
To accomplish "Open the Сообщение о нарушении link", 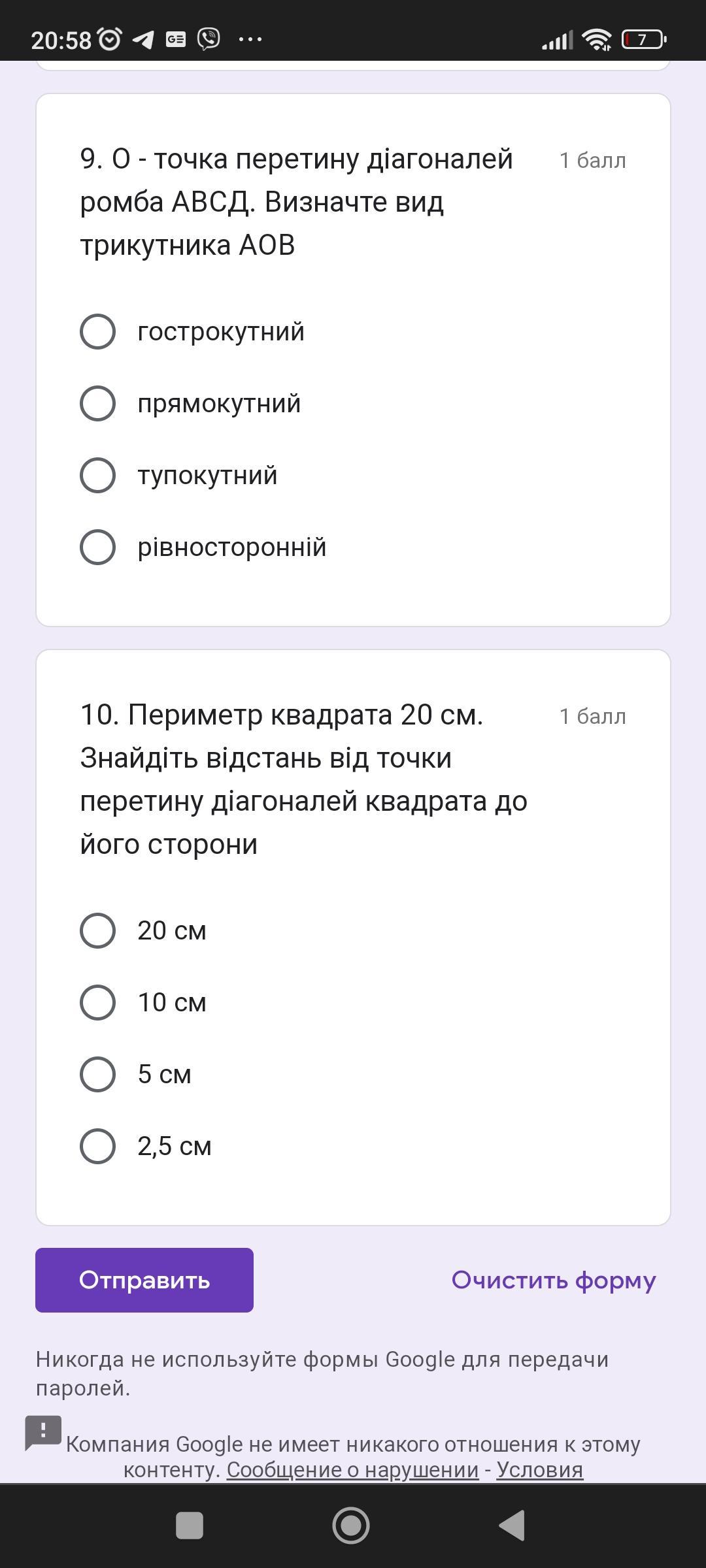I will pos(352,1470).
